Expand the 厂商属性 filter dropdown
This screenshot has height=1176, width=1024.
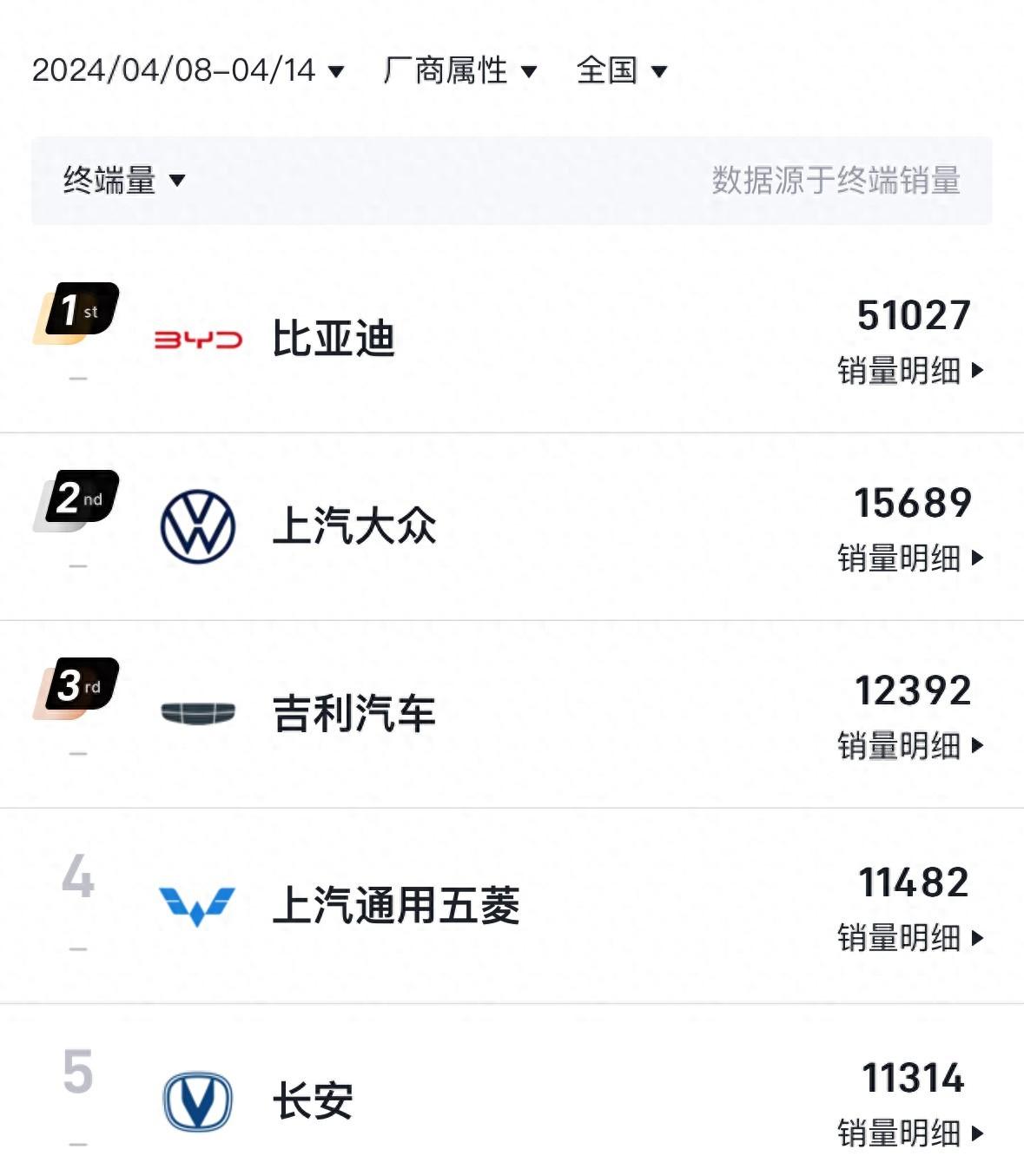click(459, 70)
